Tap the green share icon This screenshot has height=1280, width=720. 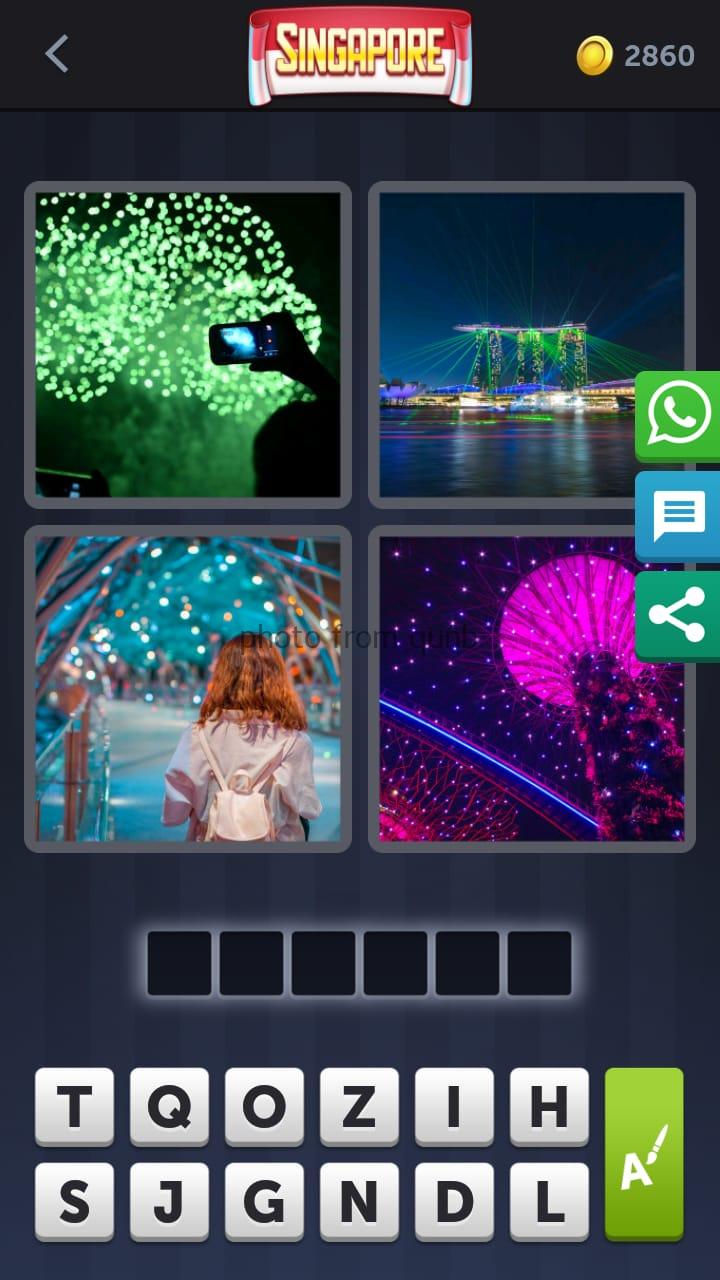(x=678, y=614)
